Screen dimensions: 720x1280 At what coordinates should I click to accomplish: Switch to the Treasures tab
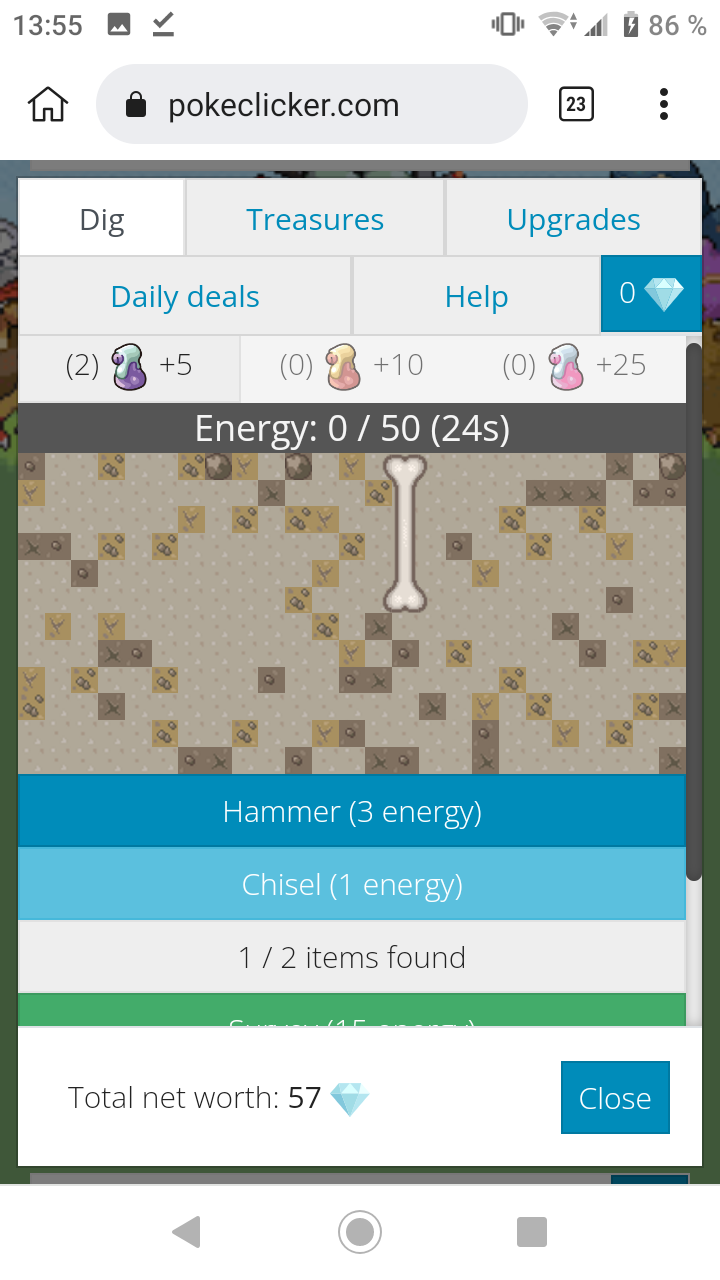pos(315,219)
